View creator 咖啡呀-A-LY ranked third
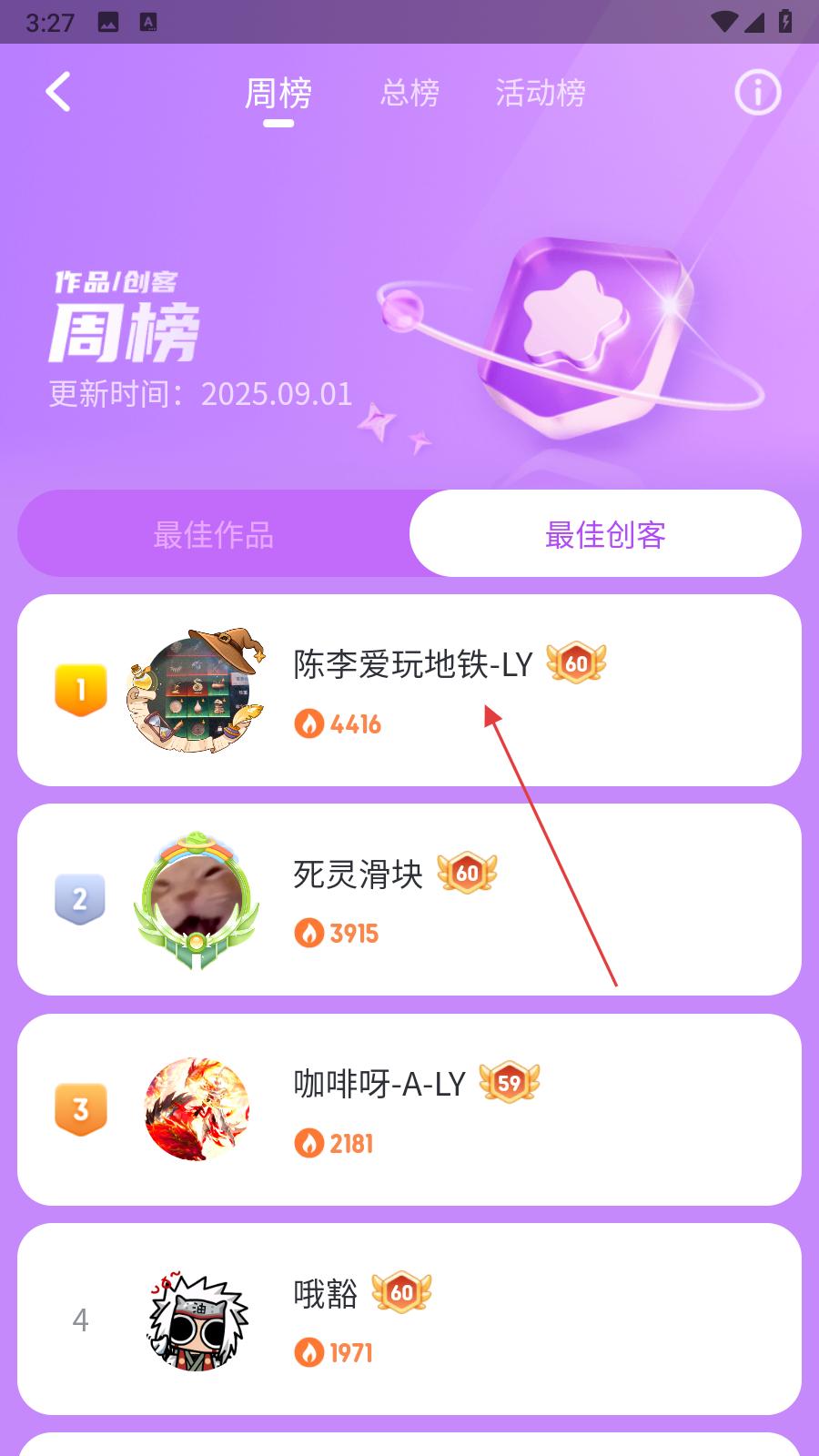The height and width of the screenshot is (1456, 819). click(x=379, y=1084)
